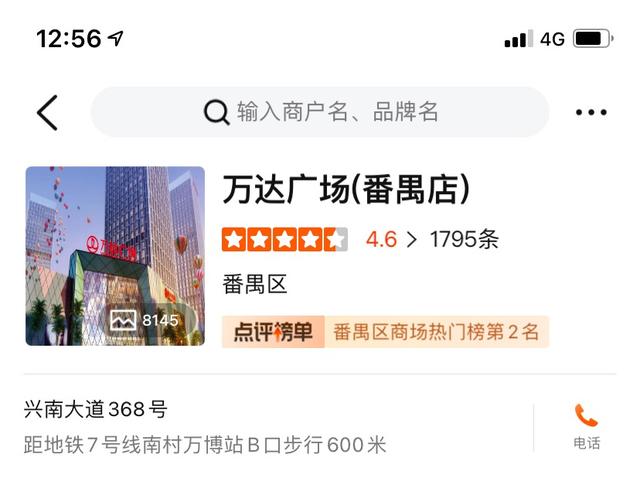Call the mall via the 电话 icon
The width and height of the screenshot is (640, 478).
(x=586, y=427)
